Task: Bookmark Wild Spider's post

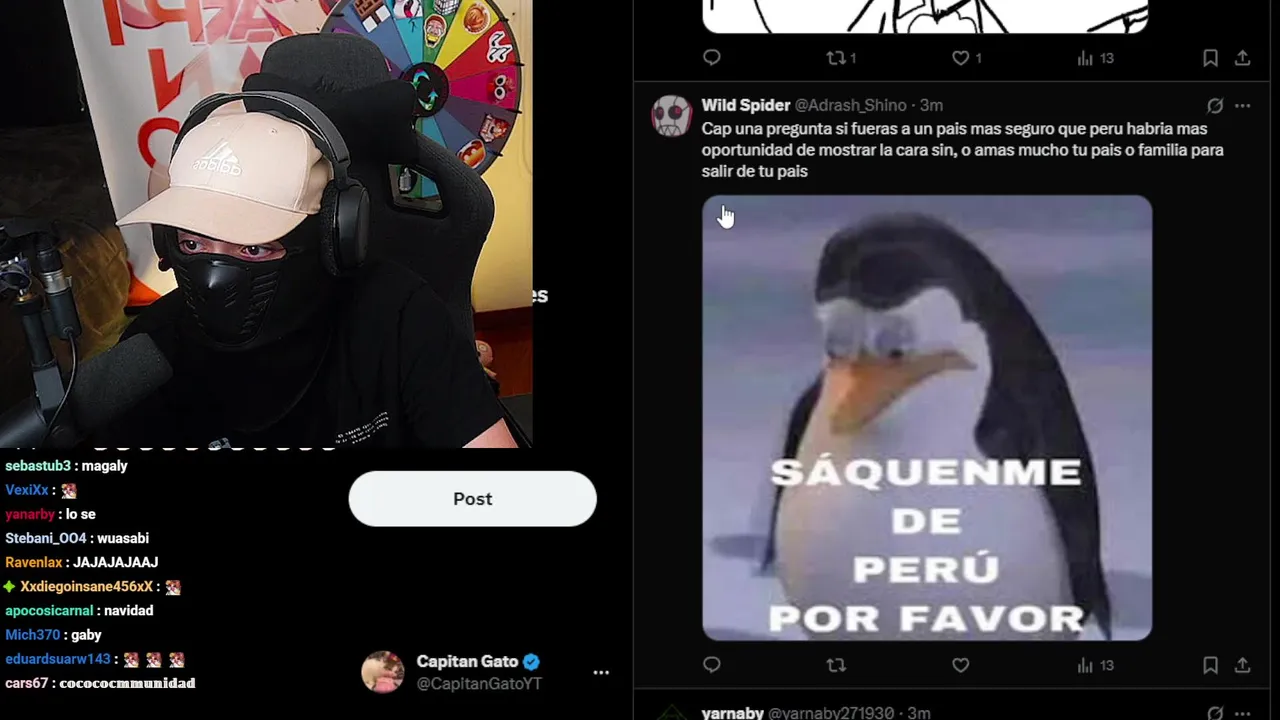Action: (1210, 665)
